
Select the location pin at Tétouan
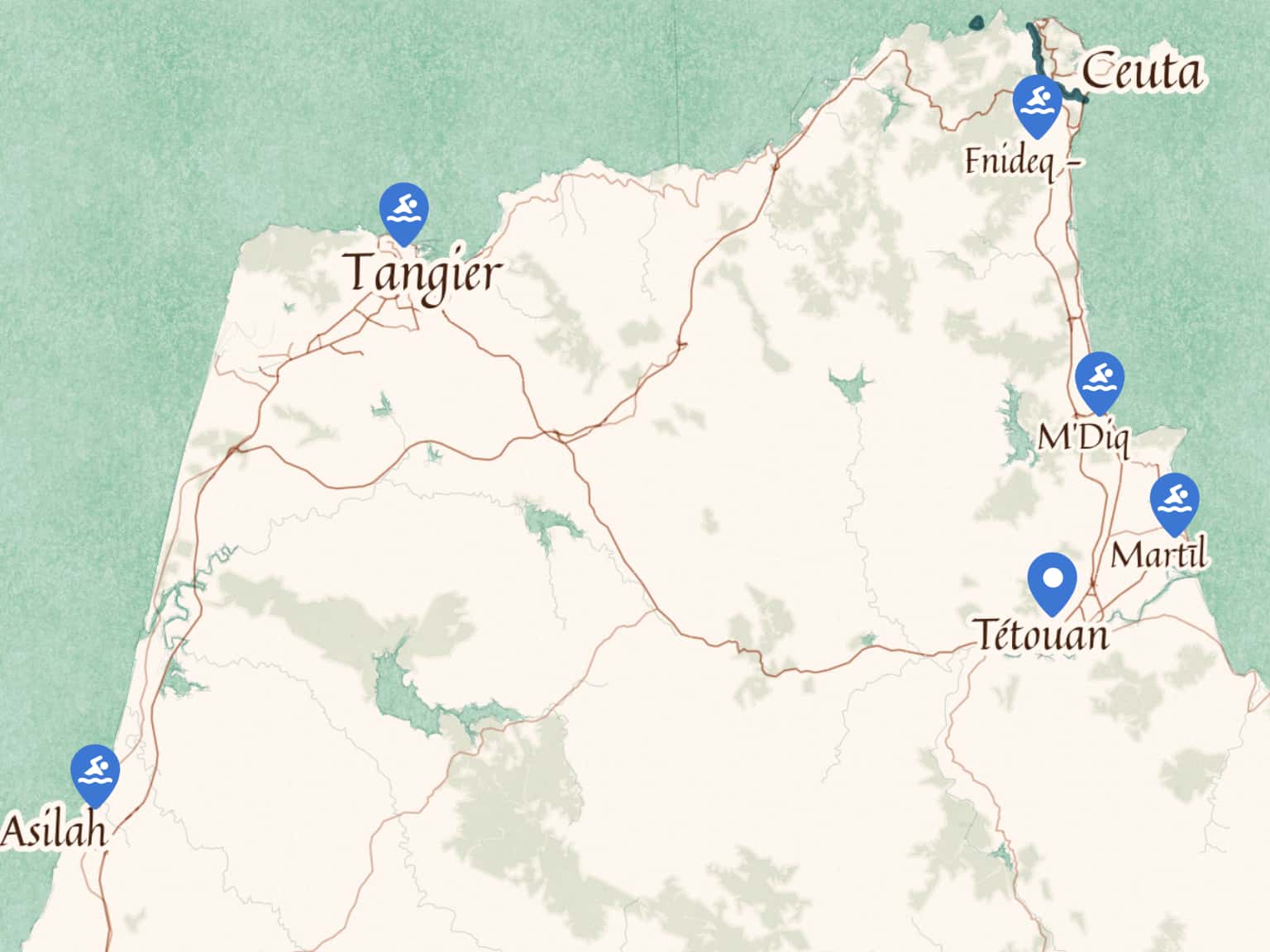point(1052,581)
